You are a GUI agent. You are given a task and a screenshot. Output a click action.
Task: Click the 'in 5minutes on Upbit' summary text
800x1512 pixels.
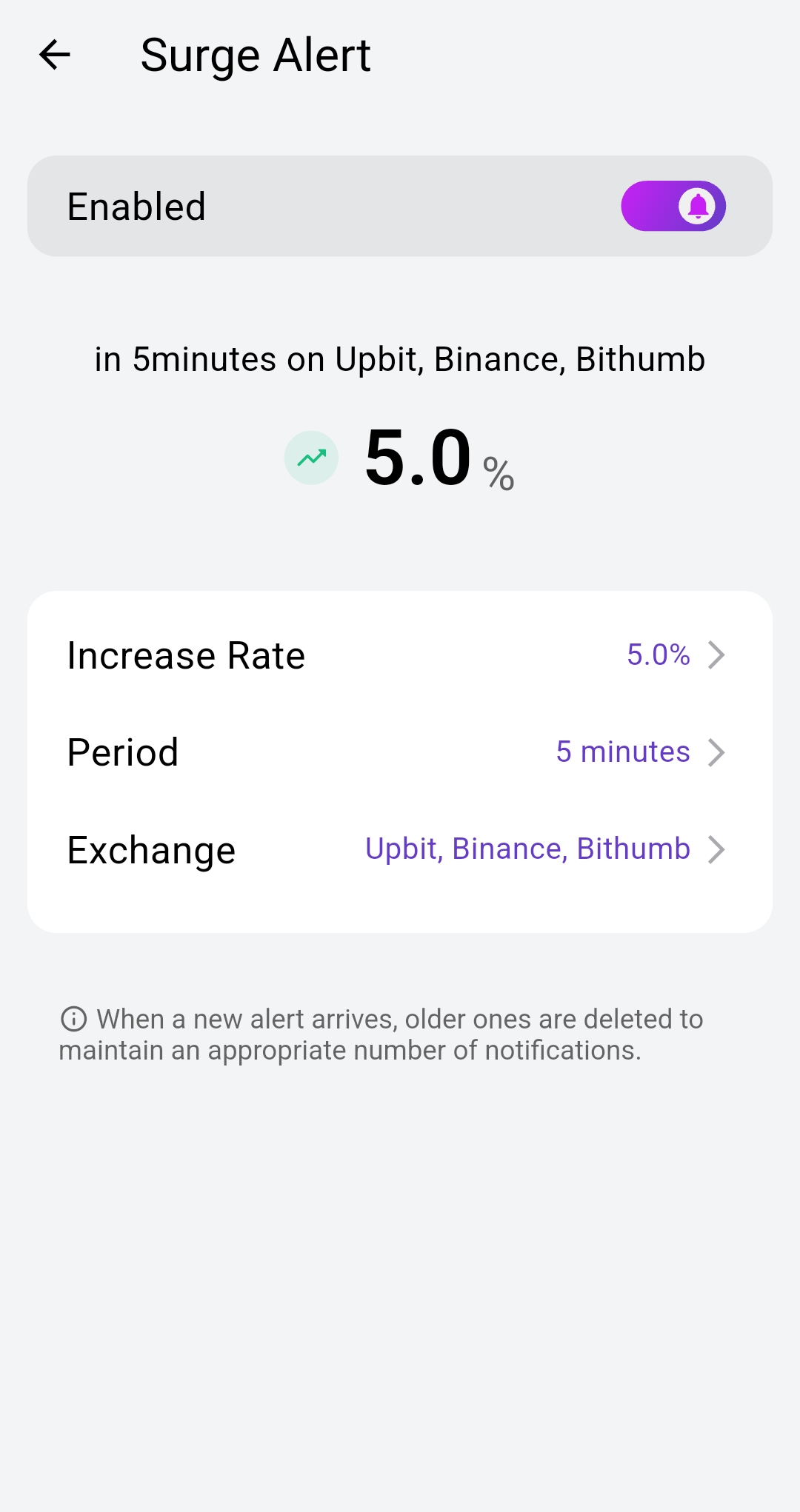400,359
